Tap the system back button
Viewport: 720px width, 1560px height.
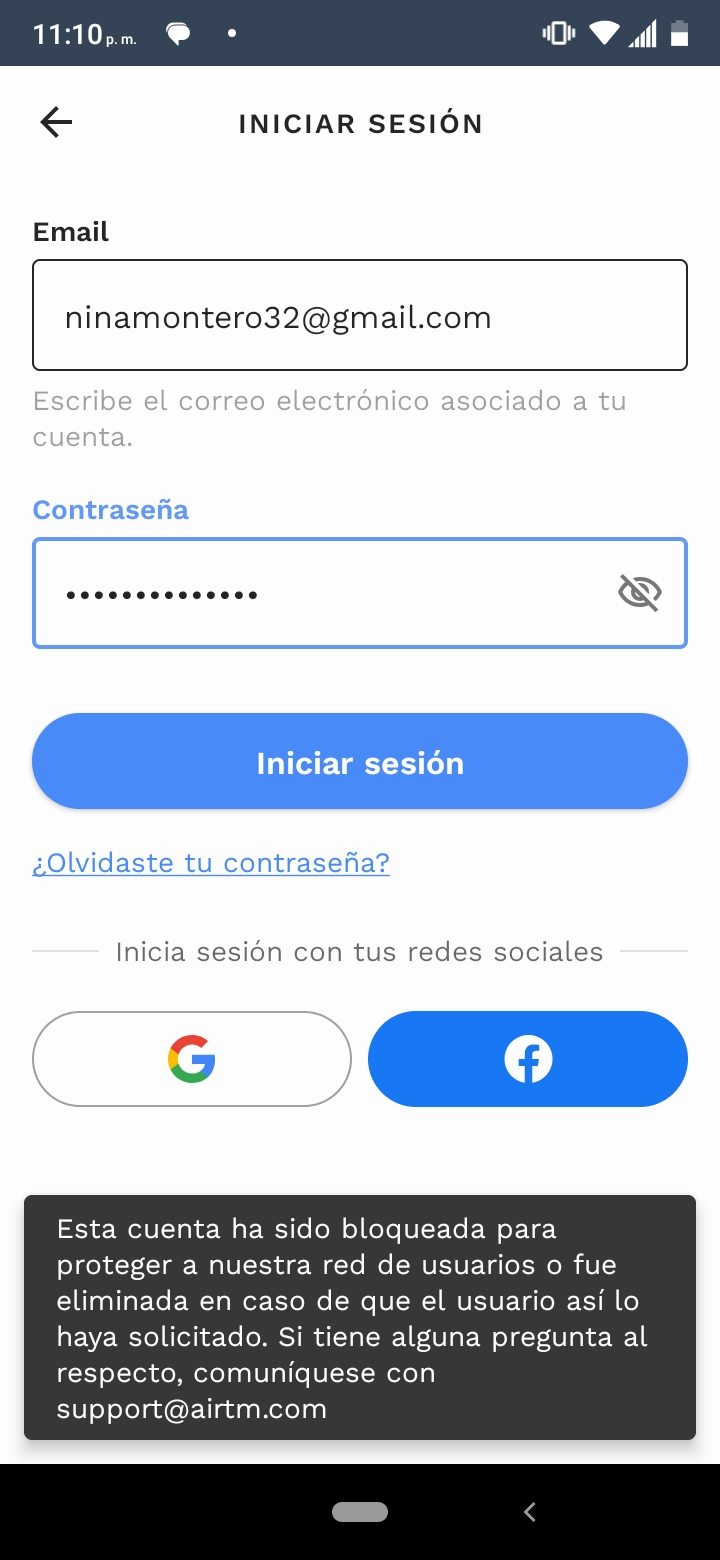point(530,1512)
